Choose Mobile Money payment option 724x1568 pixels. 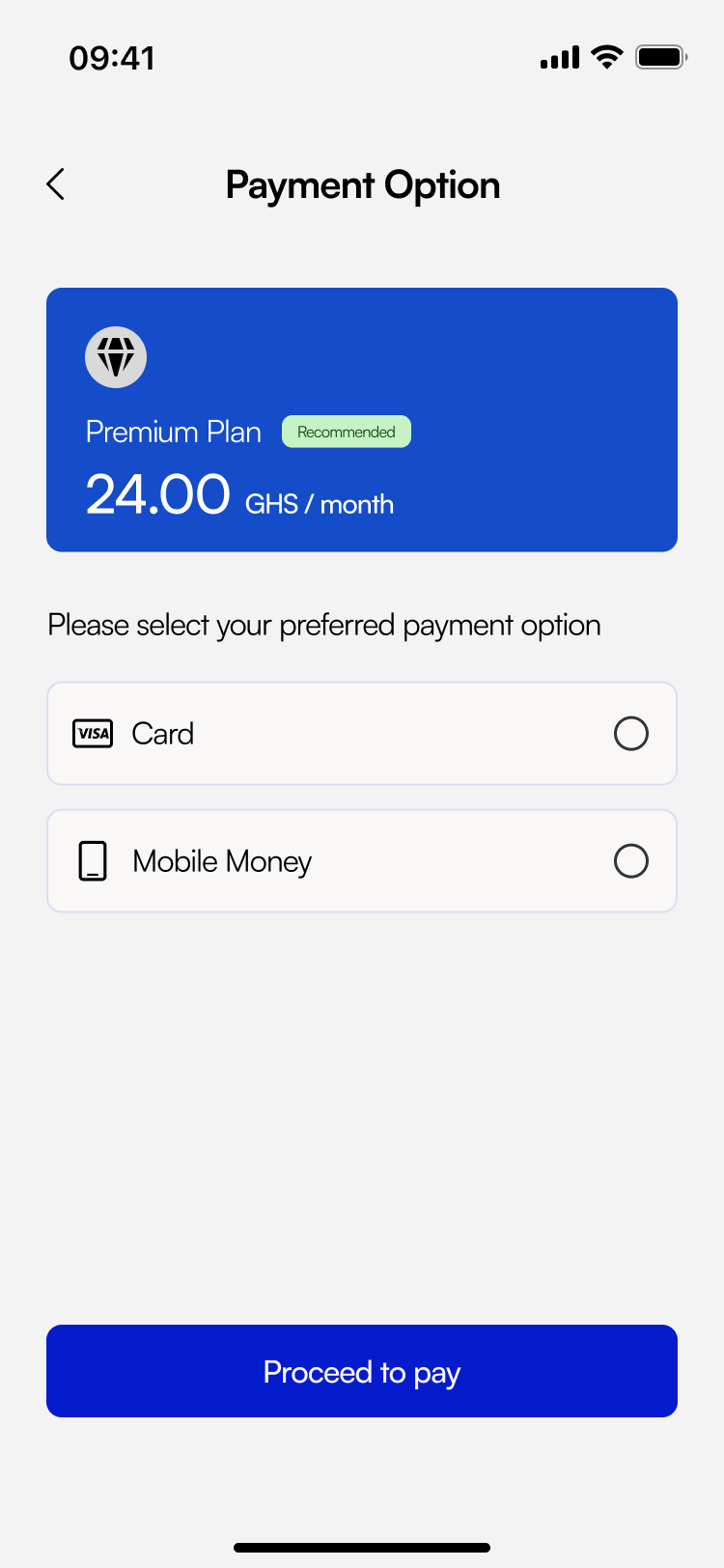point(630,861)
